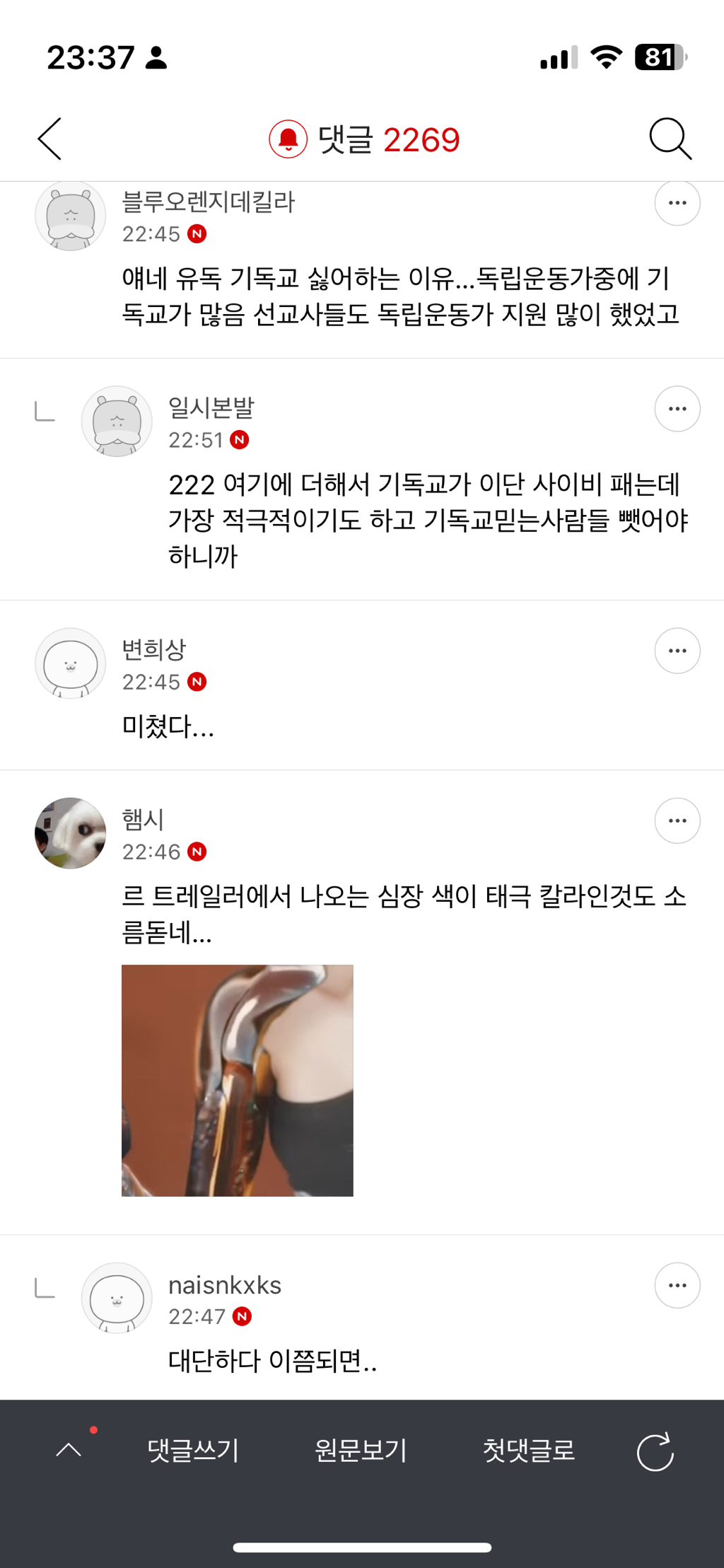
Task: Tap the up-arrow in the bottom bar
Action: (x=69, y=1450)
